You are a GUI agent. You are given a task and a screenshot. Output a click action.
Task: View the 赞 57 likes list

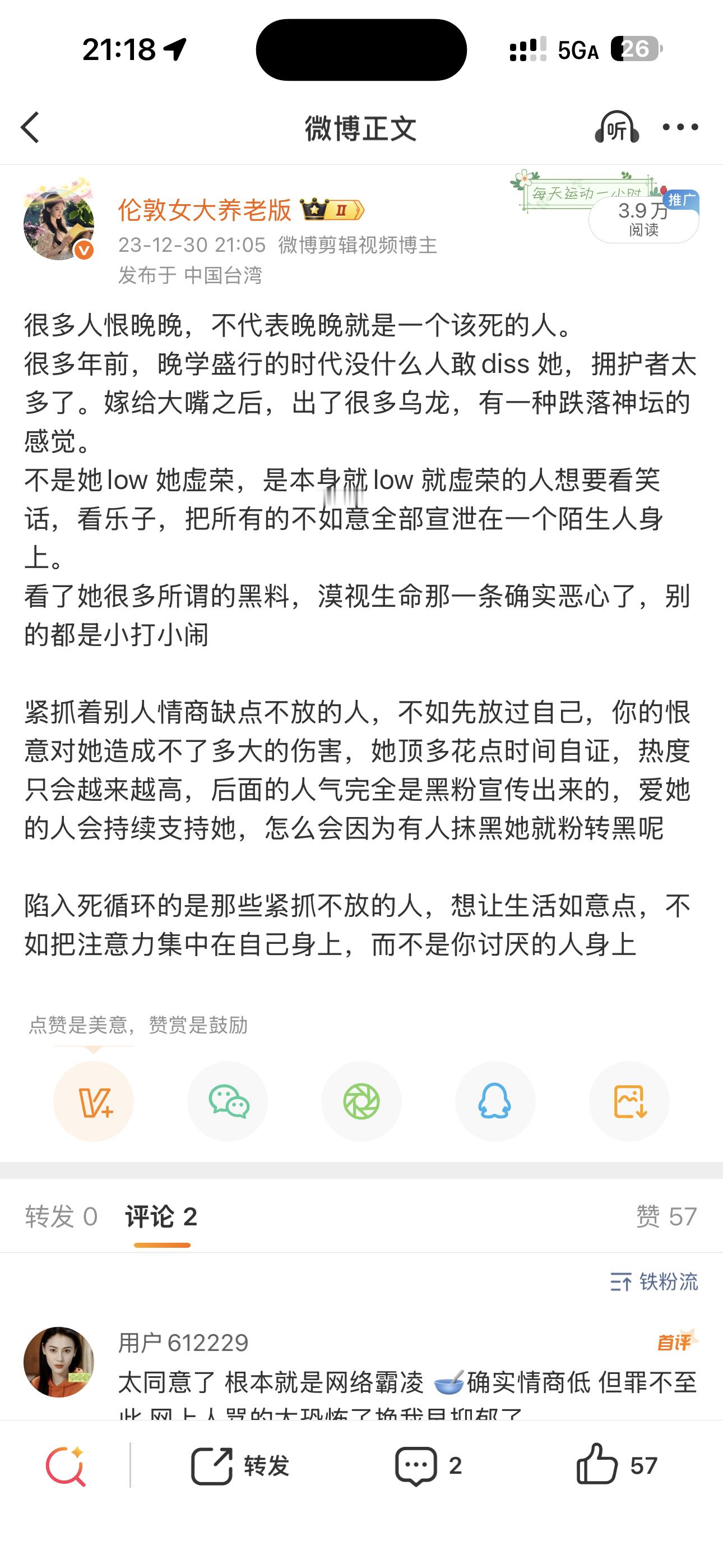[x=666, y=1217]
